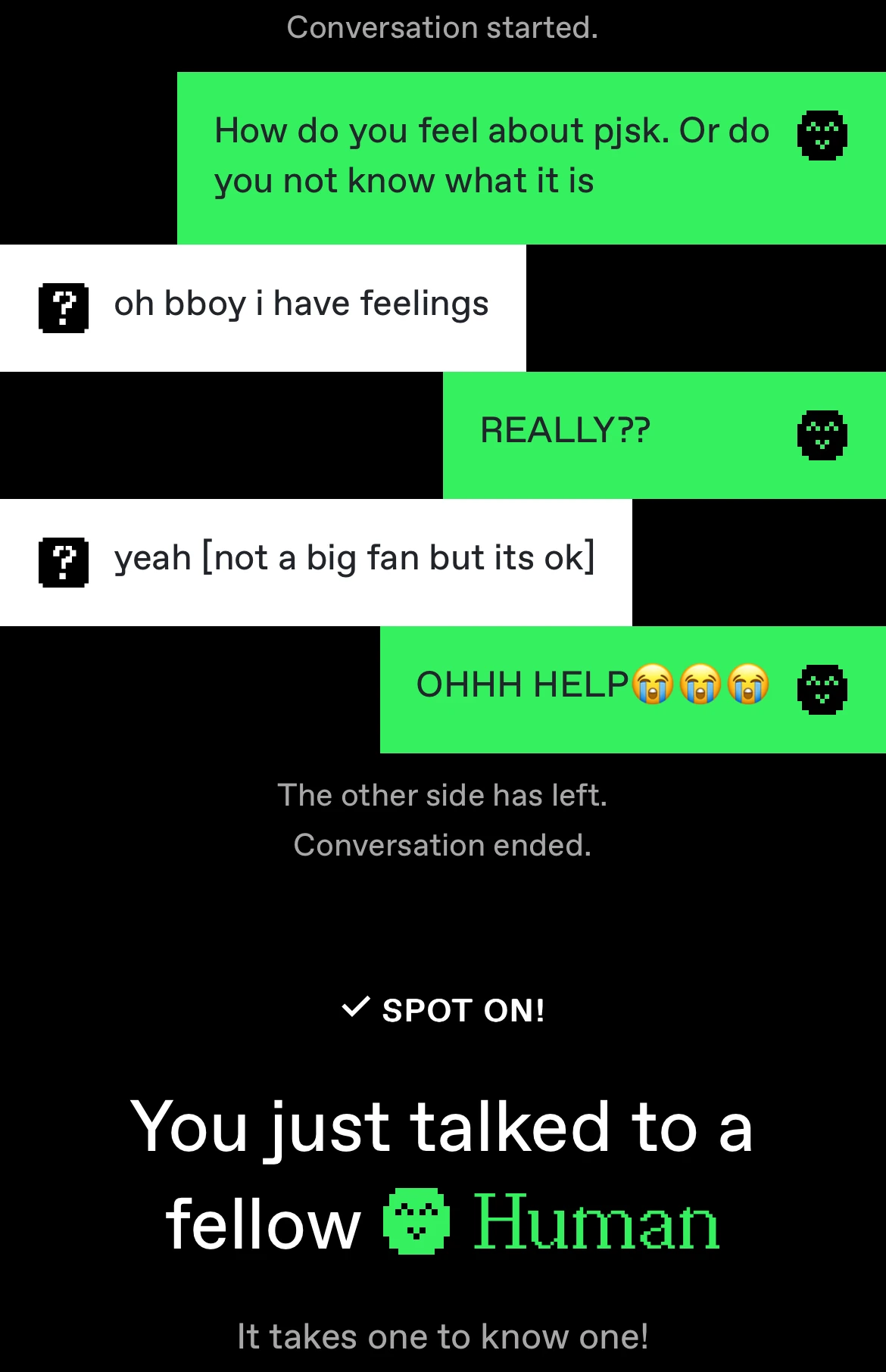This screenshot has width=886, height=1372.
Task: Click the question mark avatar by 'yeah [not a big fan]'
Action: pyautogui.click(x=64, y=561)
